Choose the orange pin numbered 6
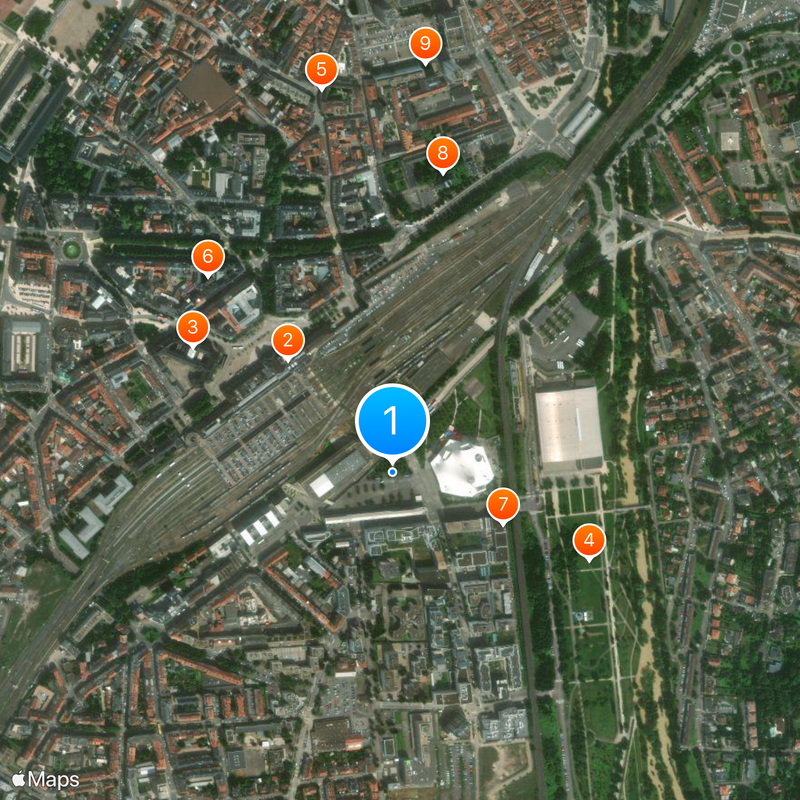This screenshot has width=800, height=800. (207, 257)
